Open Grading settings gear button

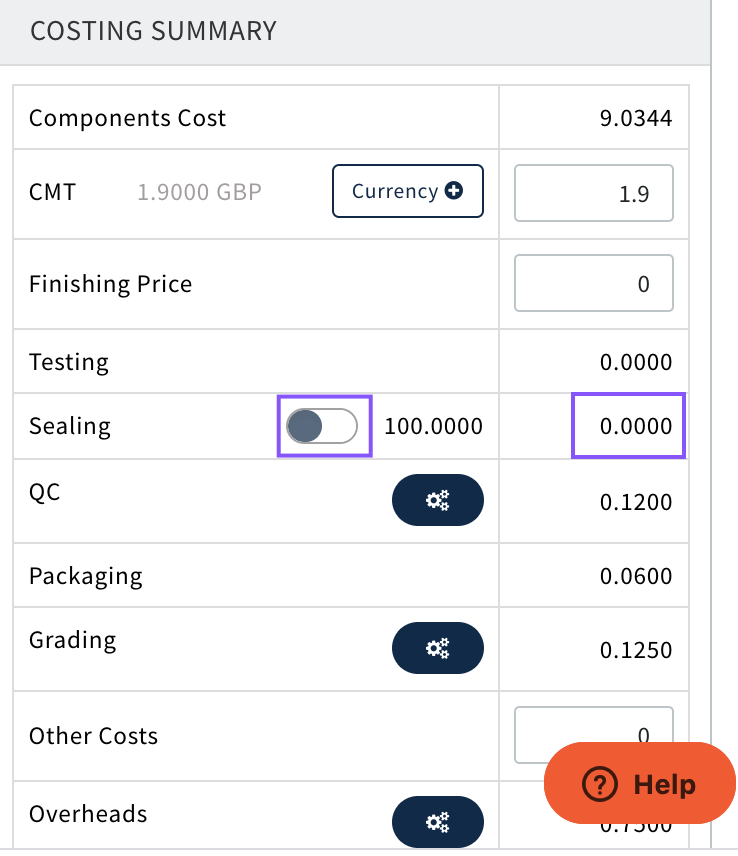click(x=438, y=648)
